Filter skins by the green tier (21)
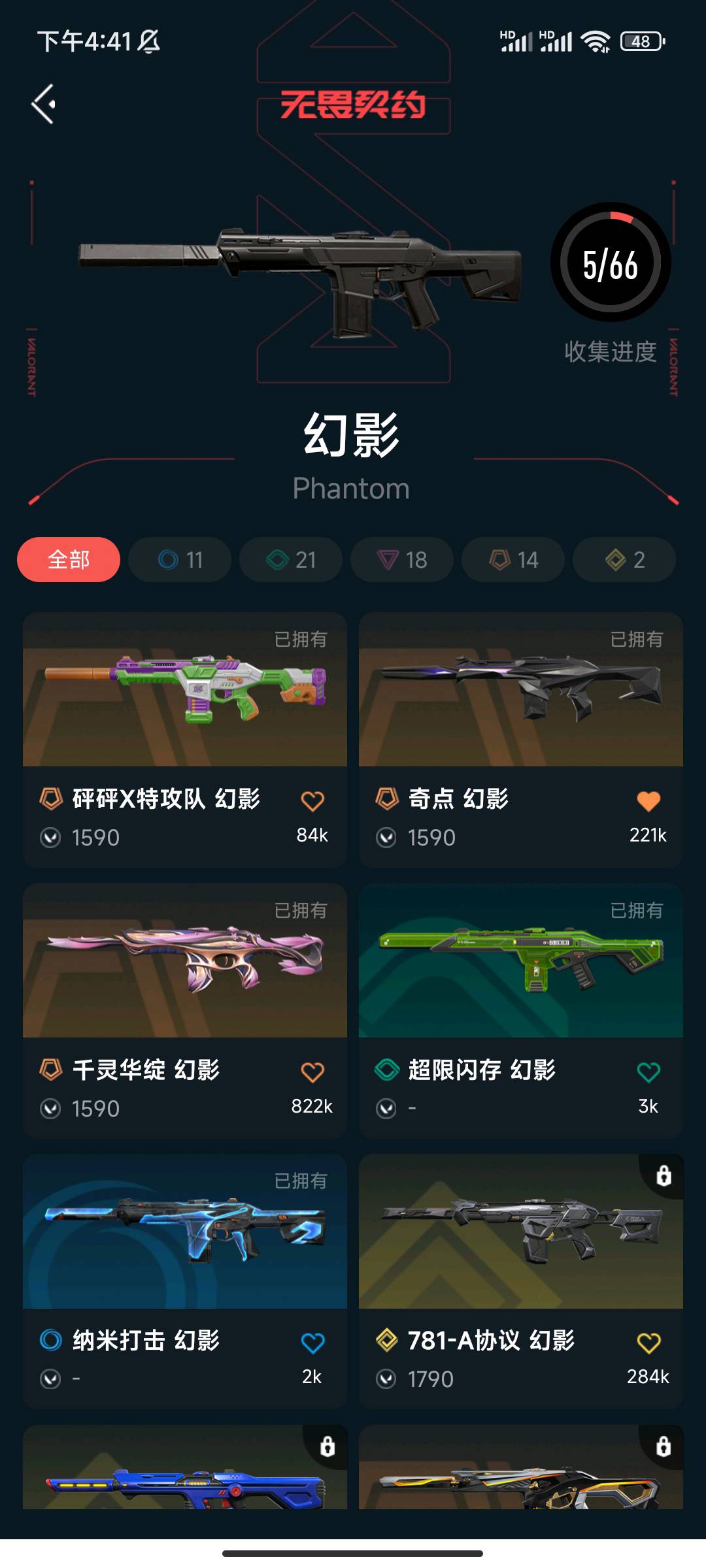This screenshot has height=1568, width=706. pos(291,560)
